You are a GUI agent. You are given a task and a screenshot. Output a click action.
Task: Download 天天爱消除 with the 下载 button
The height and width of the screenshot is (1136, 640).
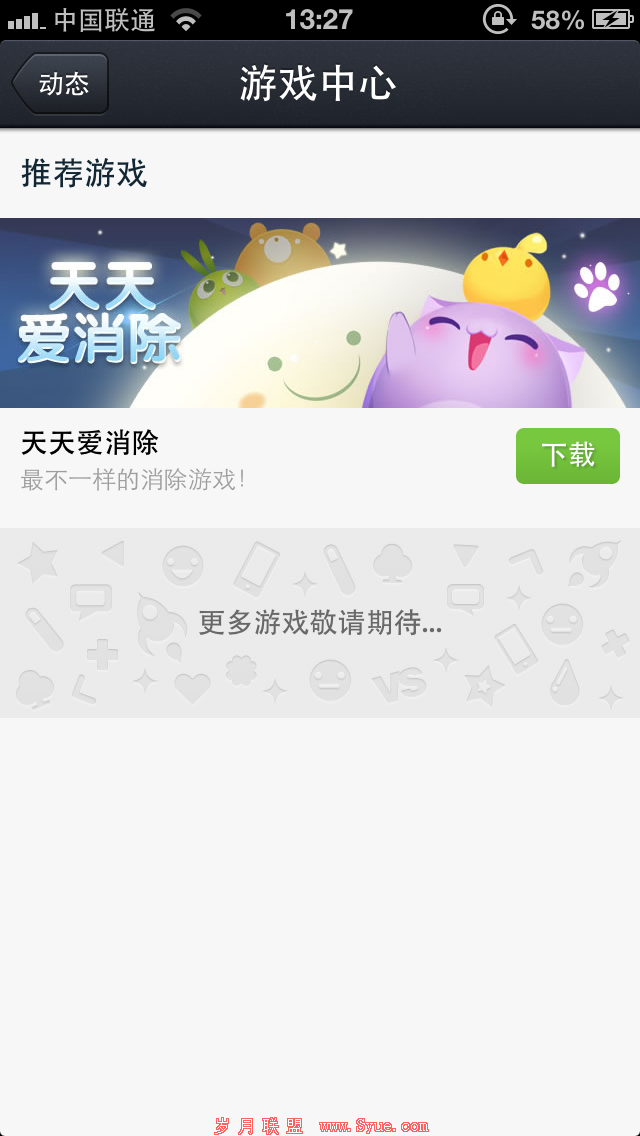click(567, 456)
